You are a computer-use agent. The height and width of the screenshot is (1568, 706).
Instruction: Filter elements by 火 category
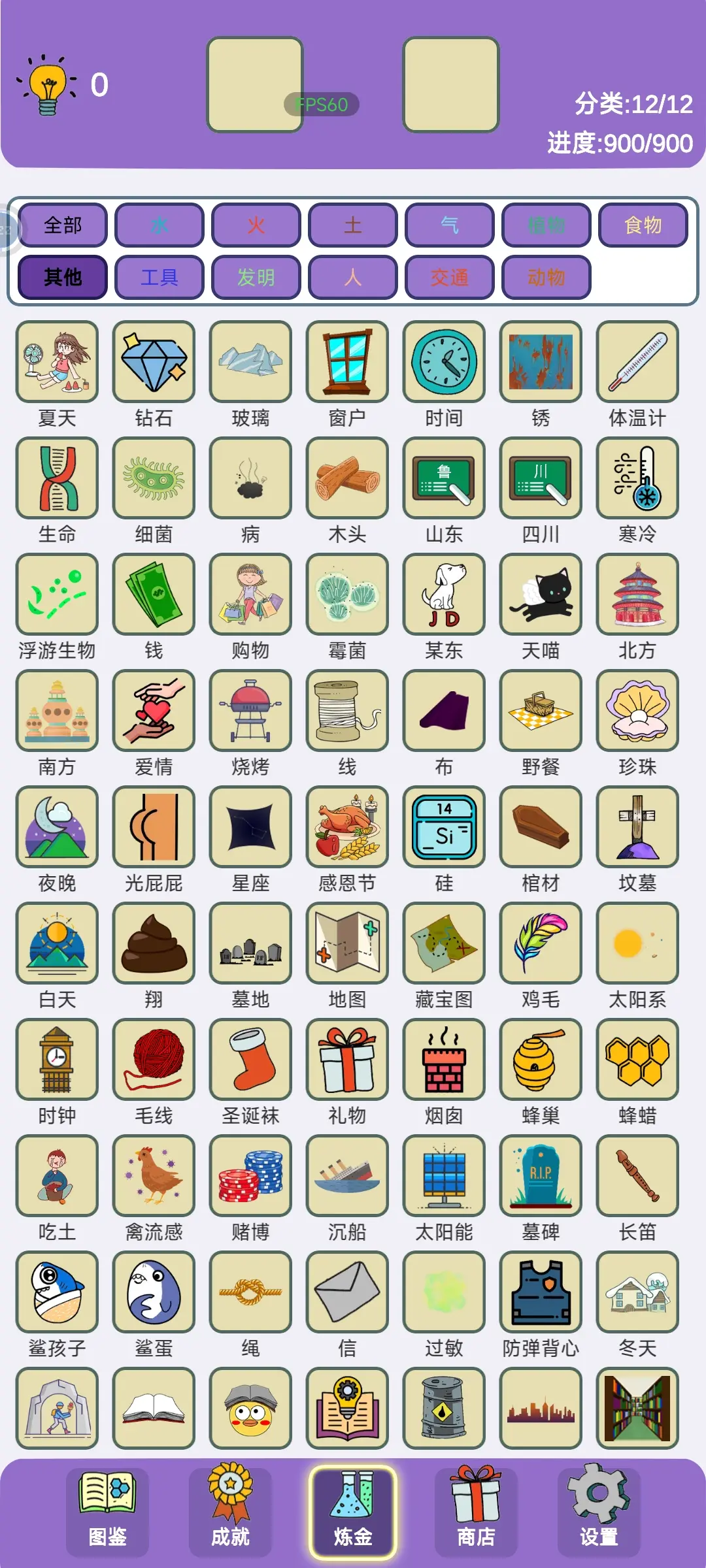coord(256,225)
